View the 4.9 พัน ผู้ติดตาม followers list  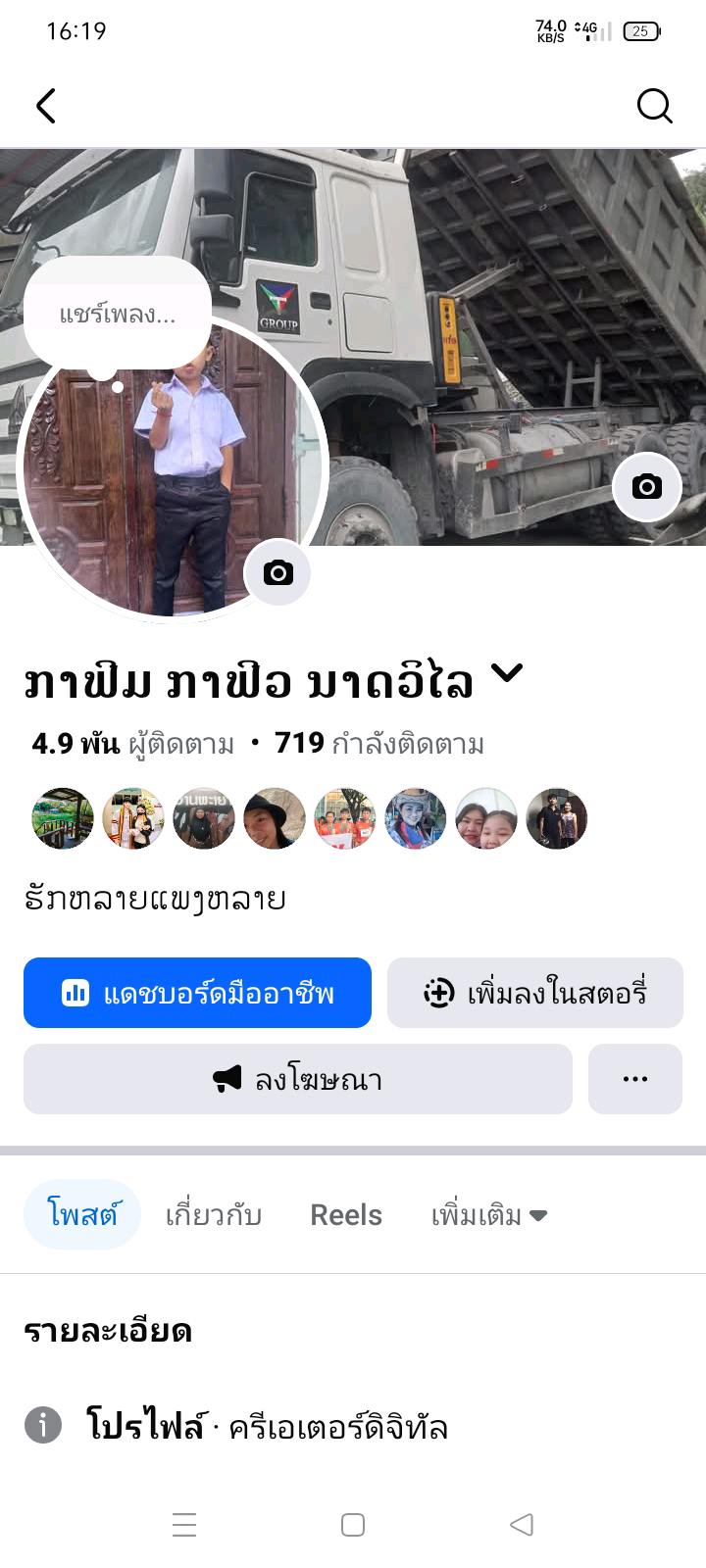(x=133, y=744)
